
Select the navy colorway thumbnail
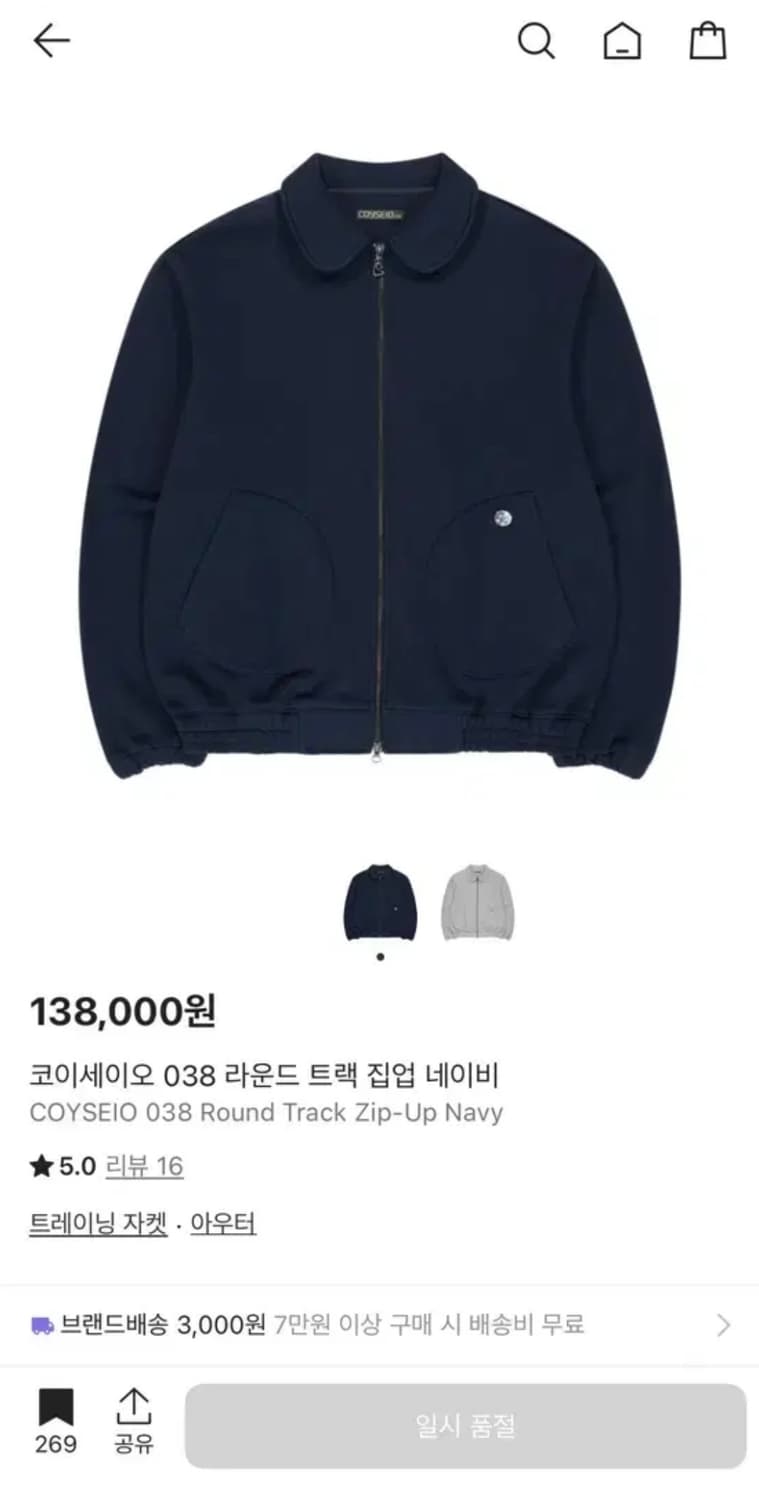(380, 901)
